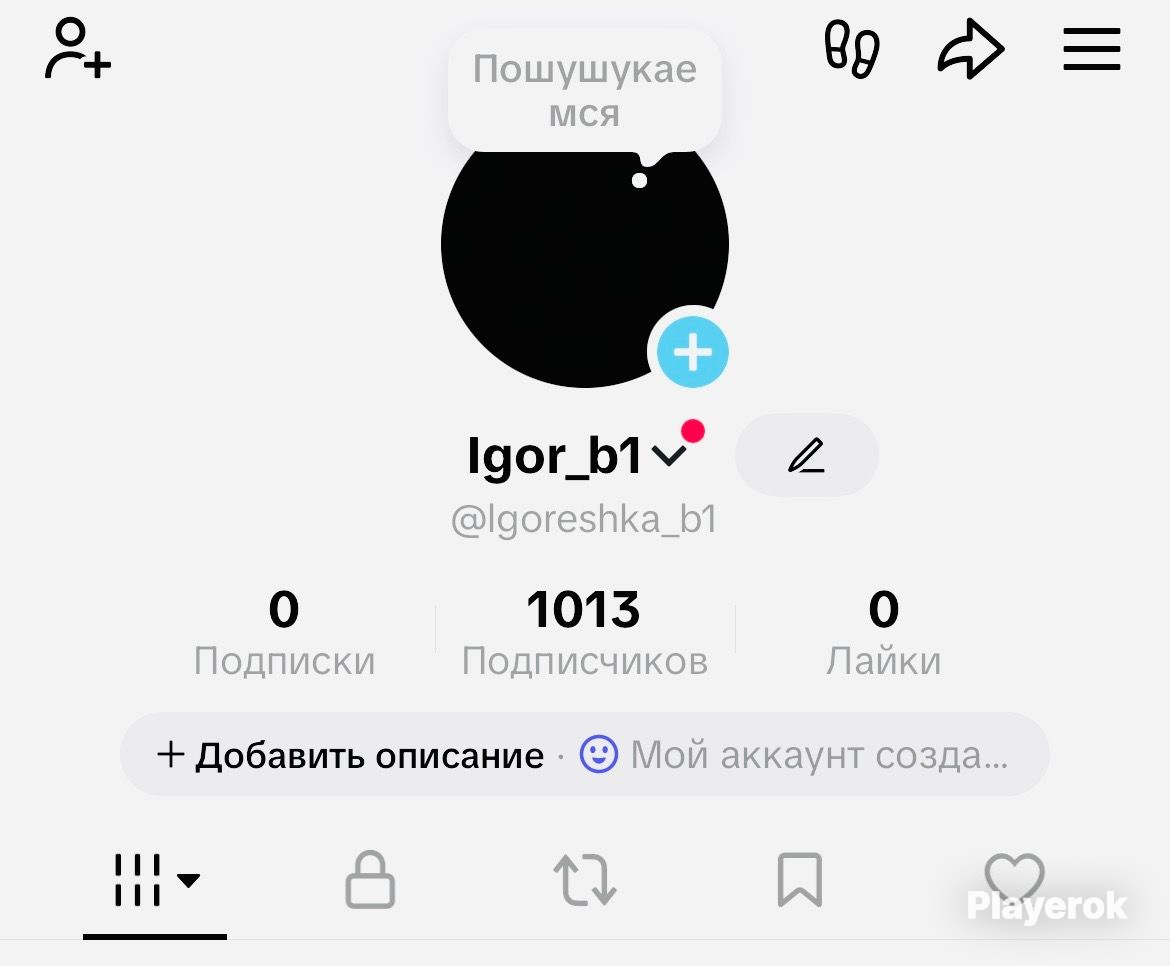Image resolution: width=1170 pixels, height=966 pixels.
Task: Switch to the reposts tab
Action: tap(584, 880)
